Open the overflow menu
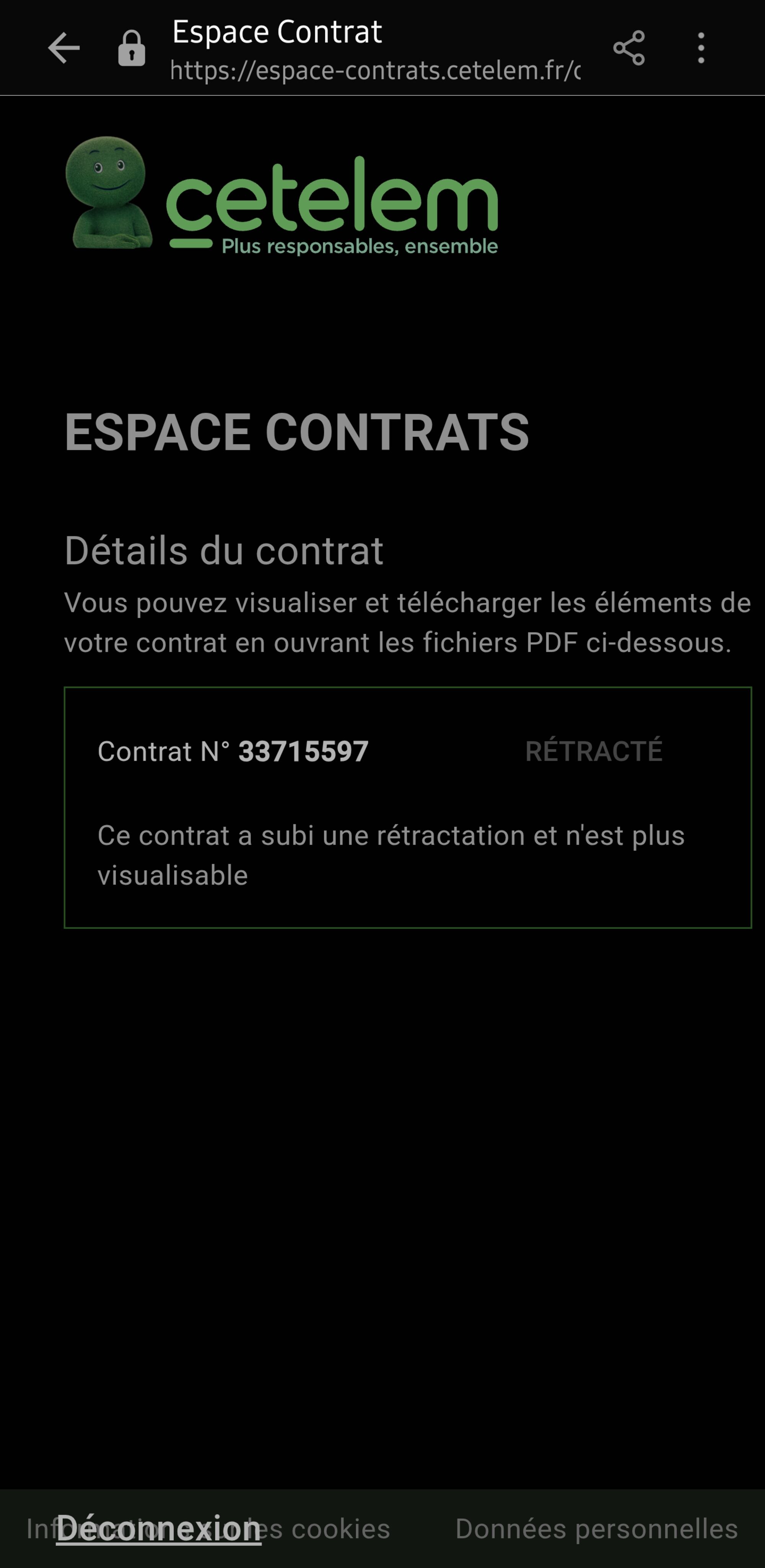The height and width of the screenshot is (1568, 765). click(x=701, y=48)
